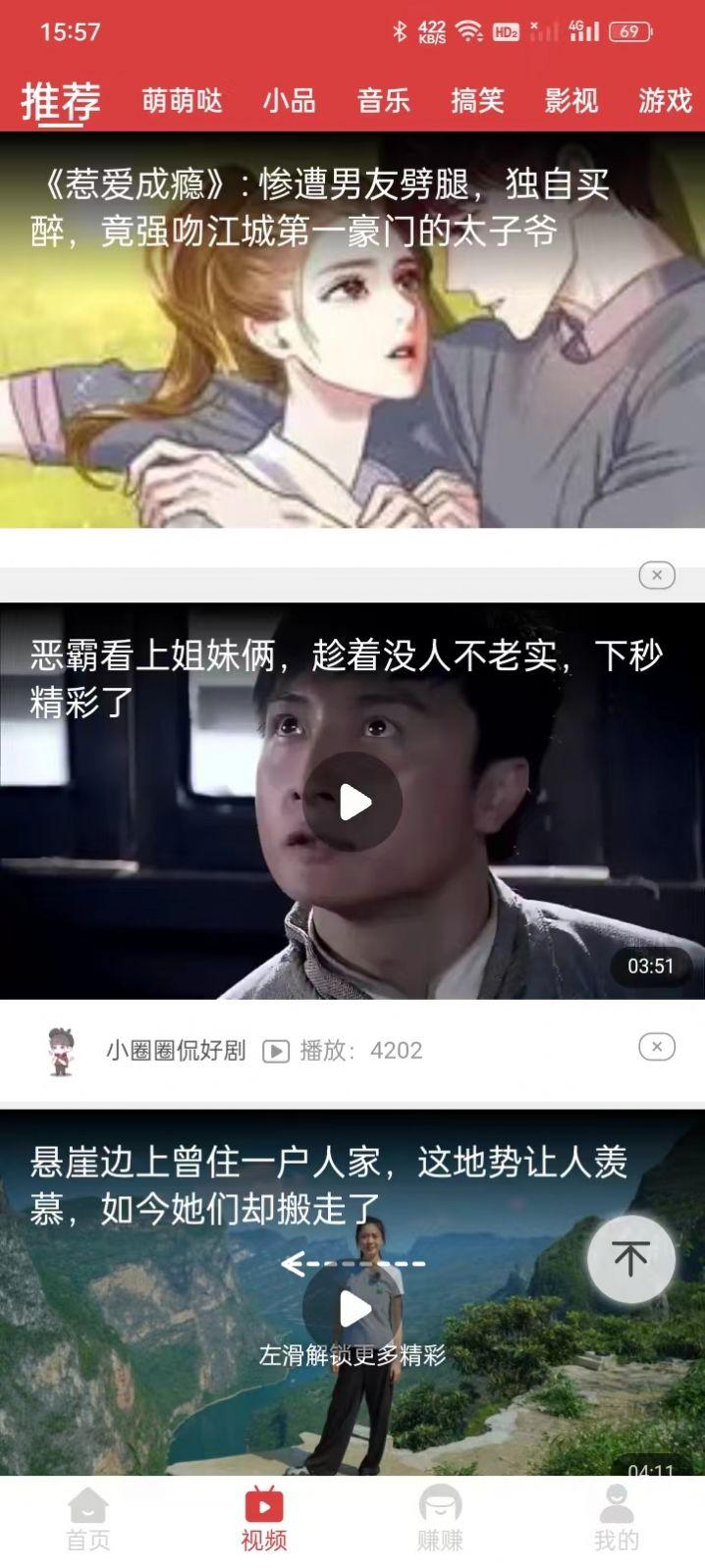Switch to the 我的 bottom tab

[616, 1519]
